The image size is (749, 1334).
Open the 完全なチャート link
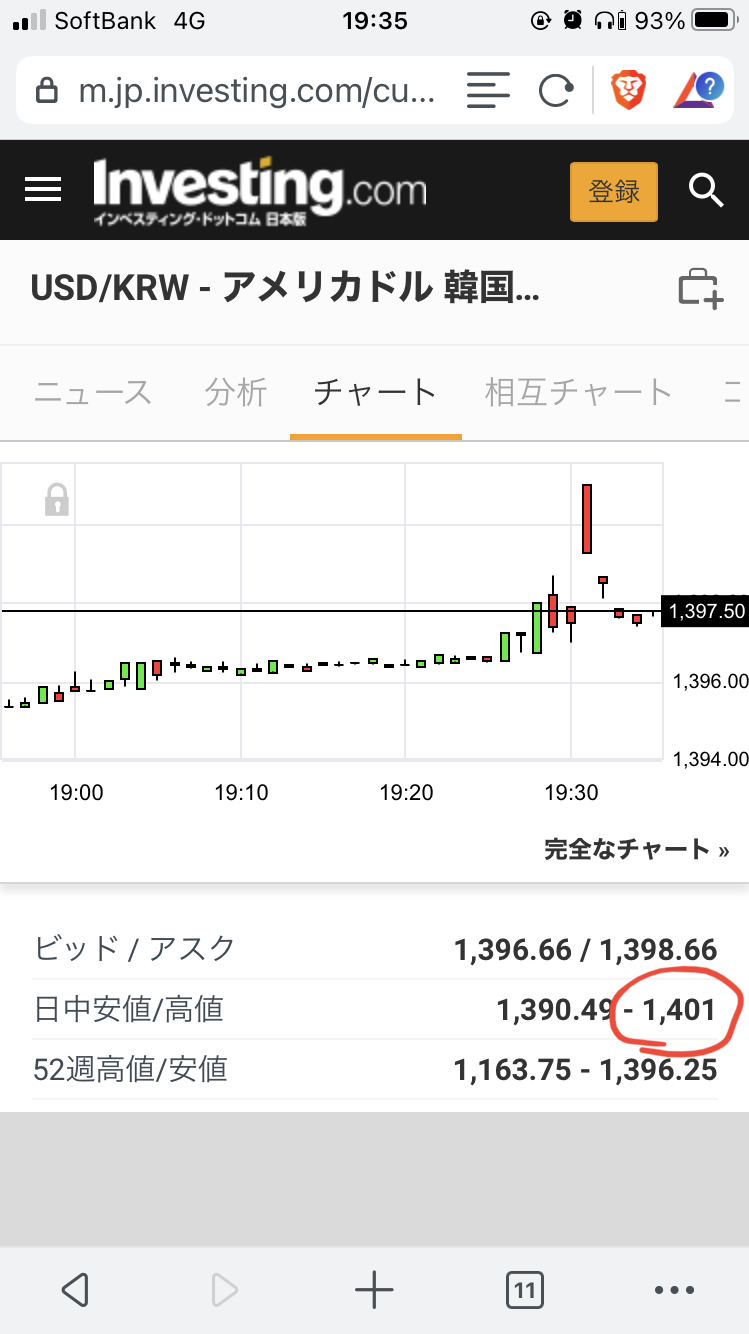pos(636,850)
